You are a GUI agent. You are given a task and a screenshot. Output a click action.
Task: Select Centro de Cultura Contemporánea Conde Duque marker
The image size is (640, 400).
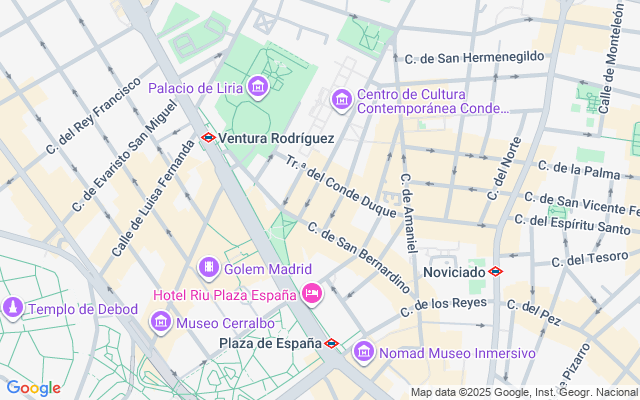click(342, 100)
